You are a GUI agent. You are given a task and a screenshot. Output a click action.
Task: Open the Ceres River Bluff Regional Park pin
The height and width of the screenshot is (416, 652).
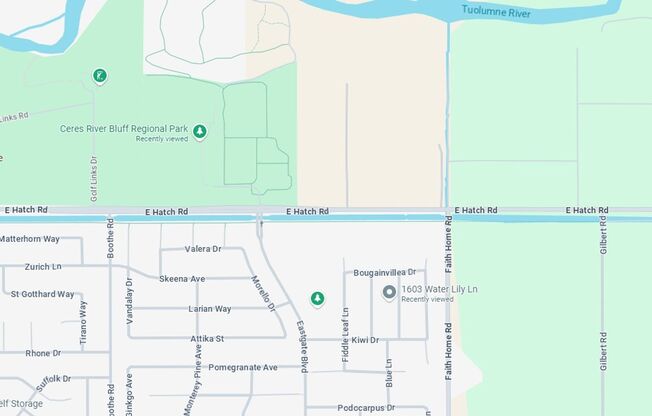200,132
